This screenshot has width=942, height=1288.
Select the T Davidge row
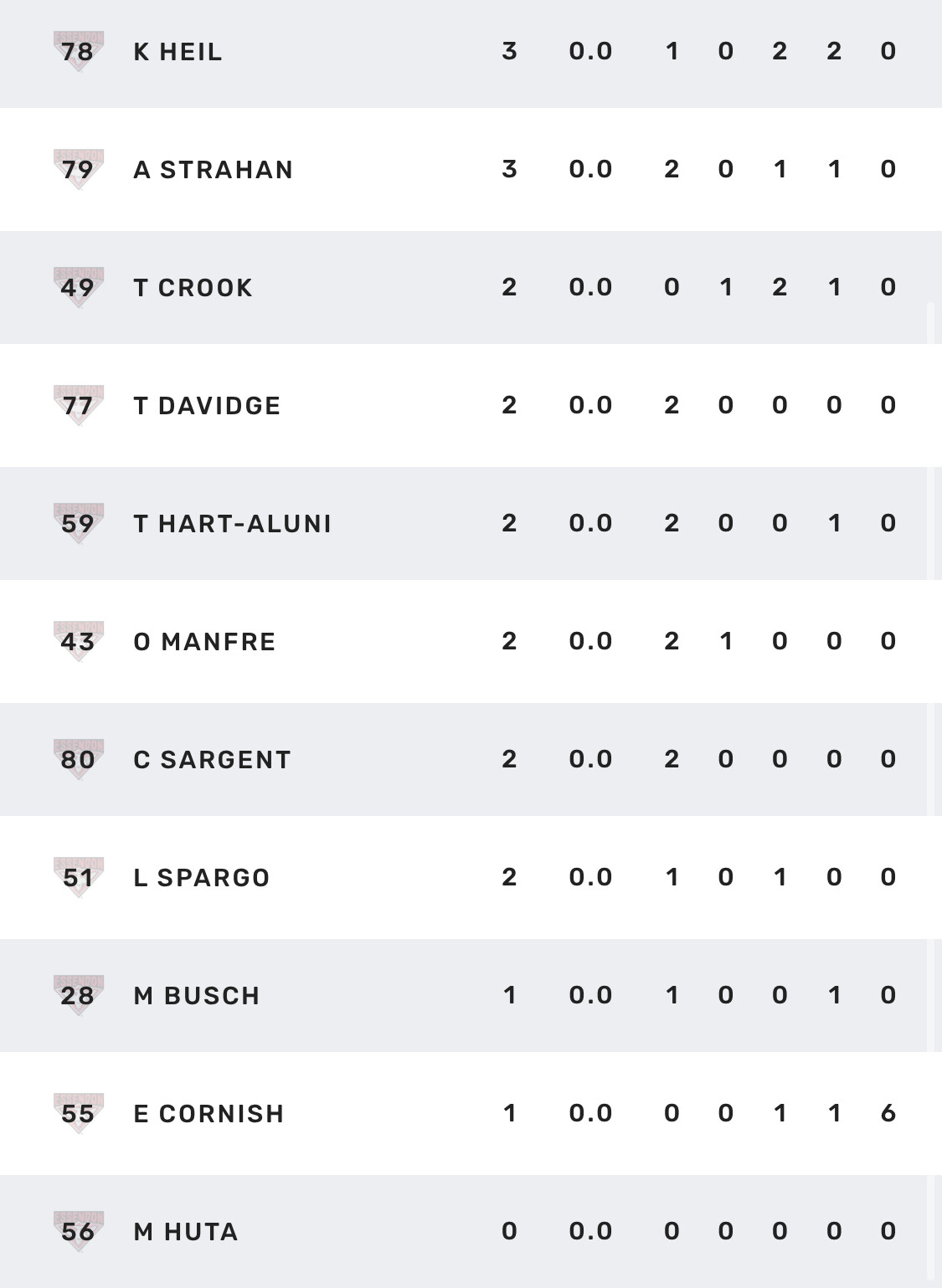point(207,406)
